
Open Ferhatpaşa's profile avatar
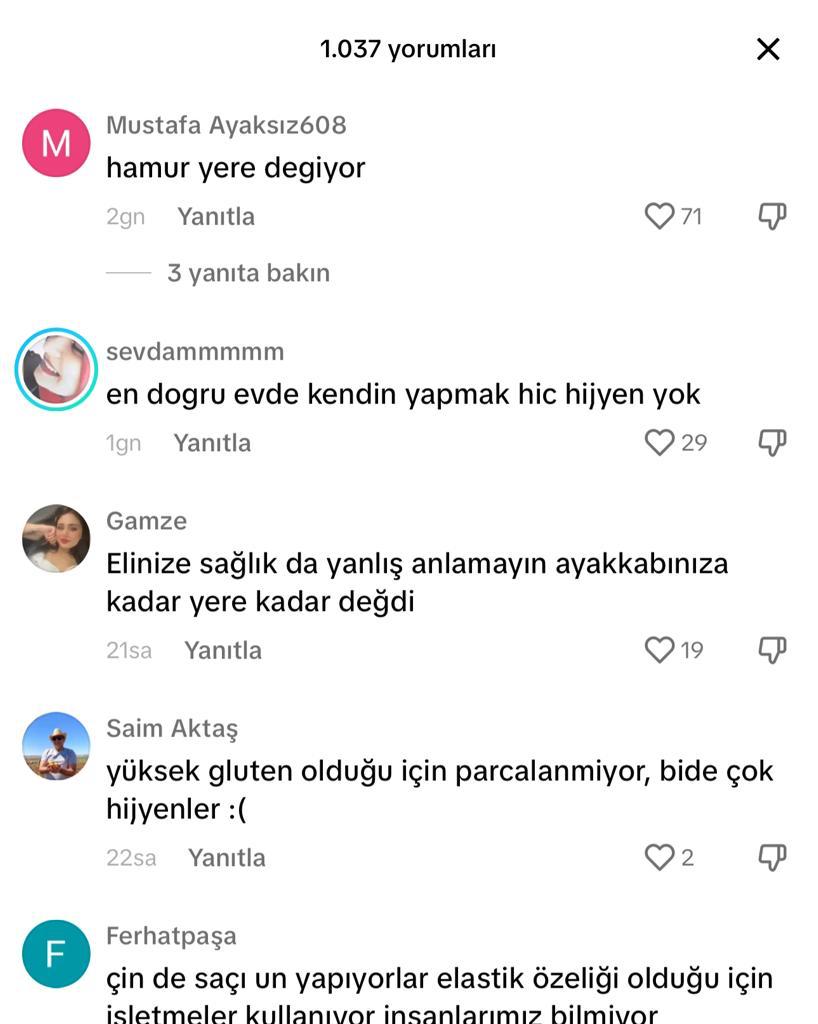(56, 953)
